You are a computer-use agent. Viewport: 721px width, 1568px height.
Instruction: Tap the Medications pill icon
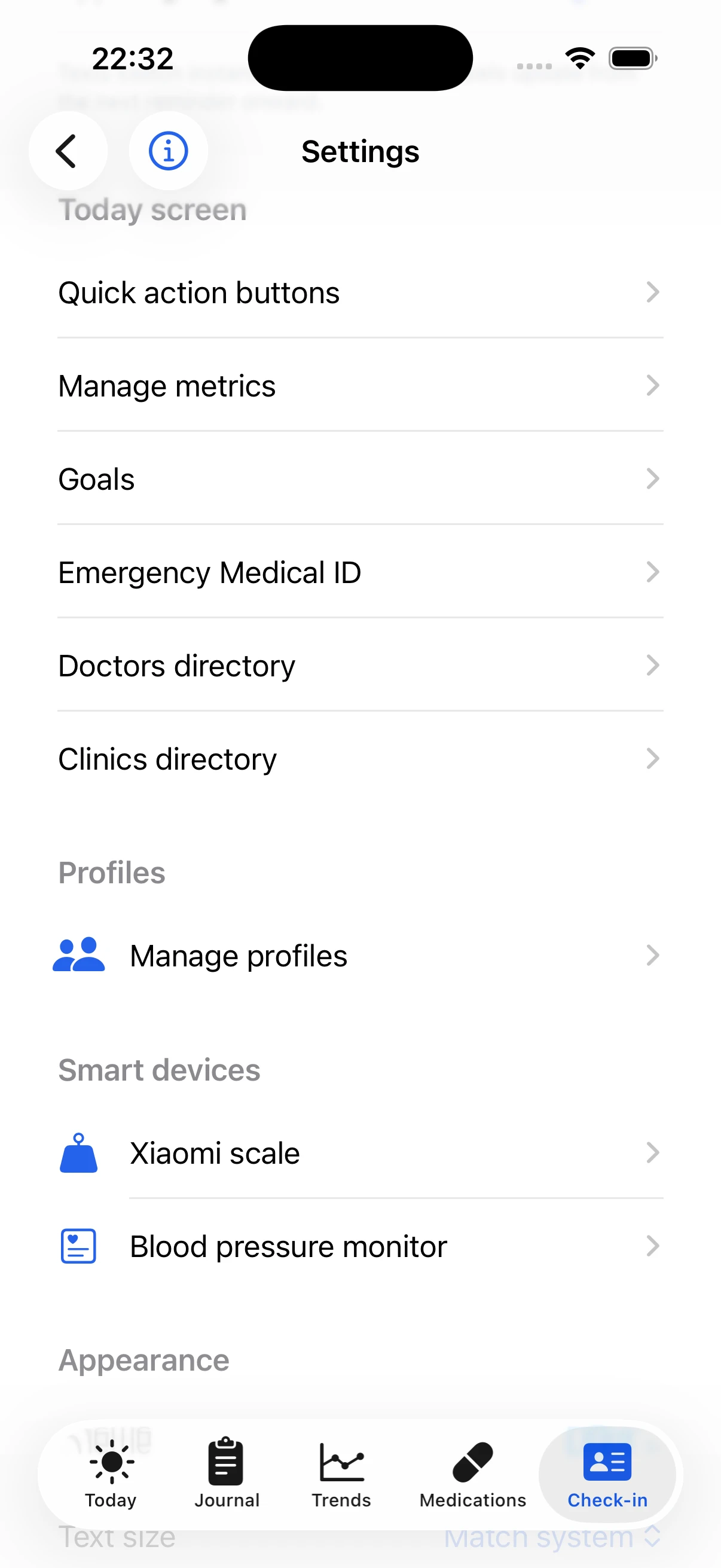coord(472,1461)
